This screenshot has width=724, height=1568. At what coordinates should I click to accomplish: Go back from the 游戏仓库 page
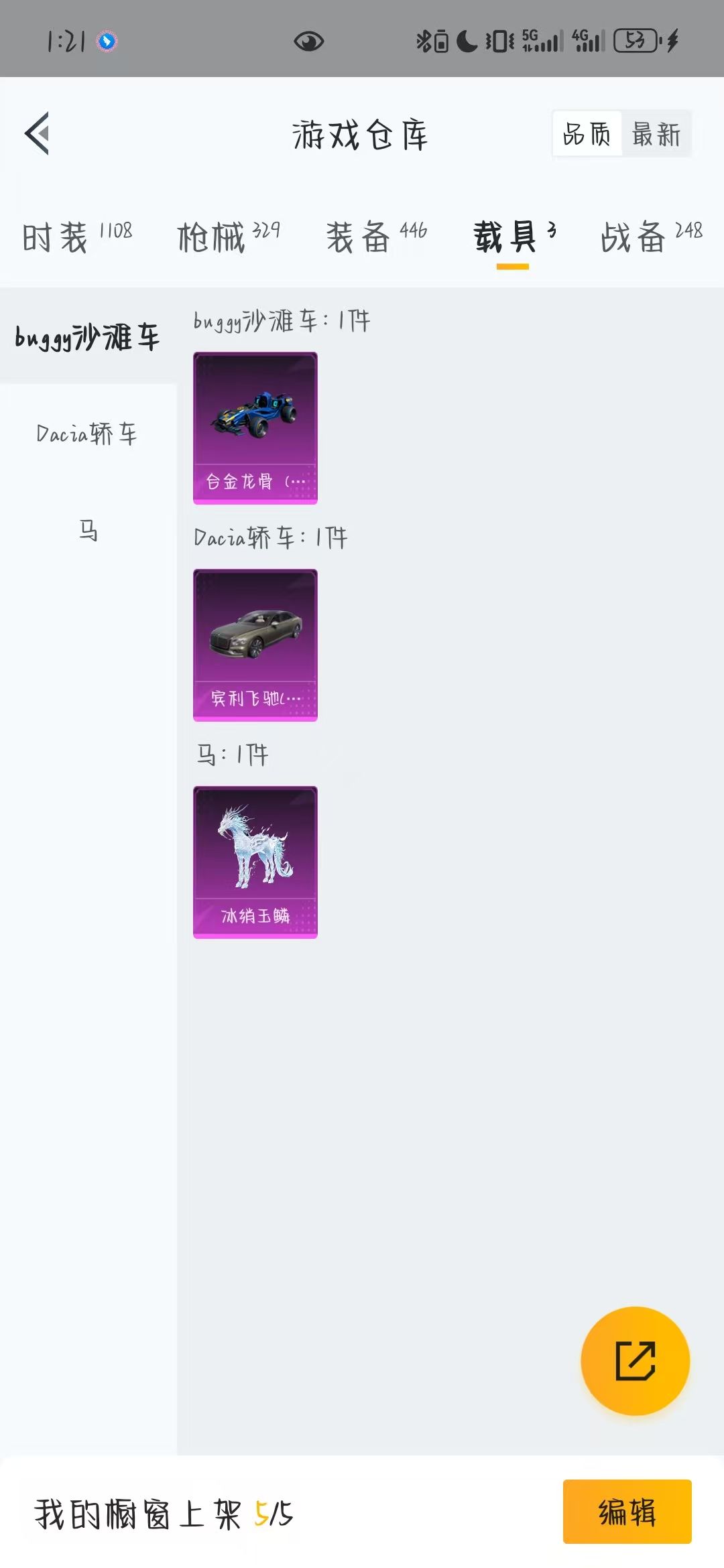[x=38, y=133]
